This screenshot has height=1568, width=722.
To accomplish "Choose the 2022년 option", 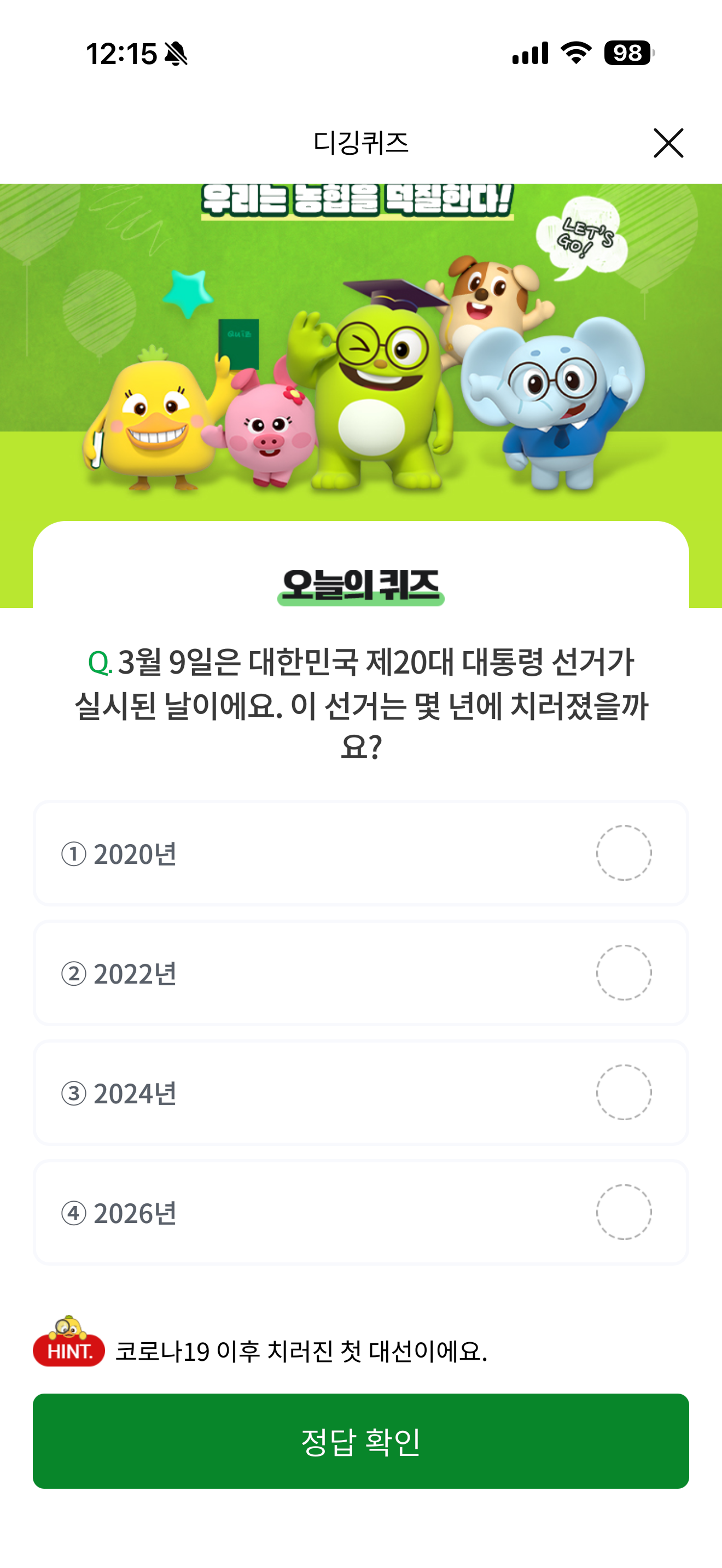I will coord(361,973).
